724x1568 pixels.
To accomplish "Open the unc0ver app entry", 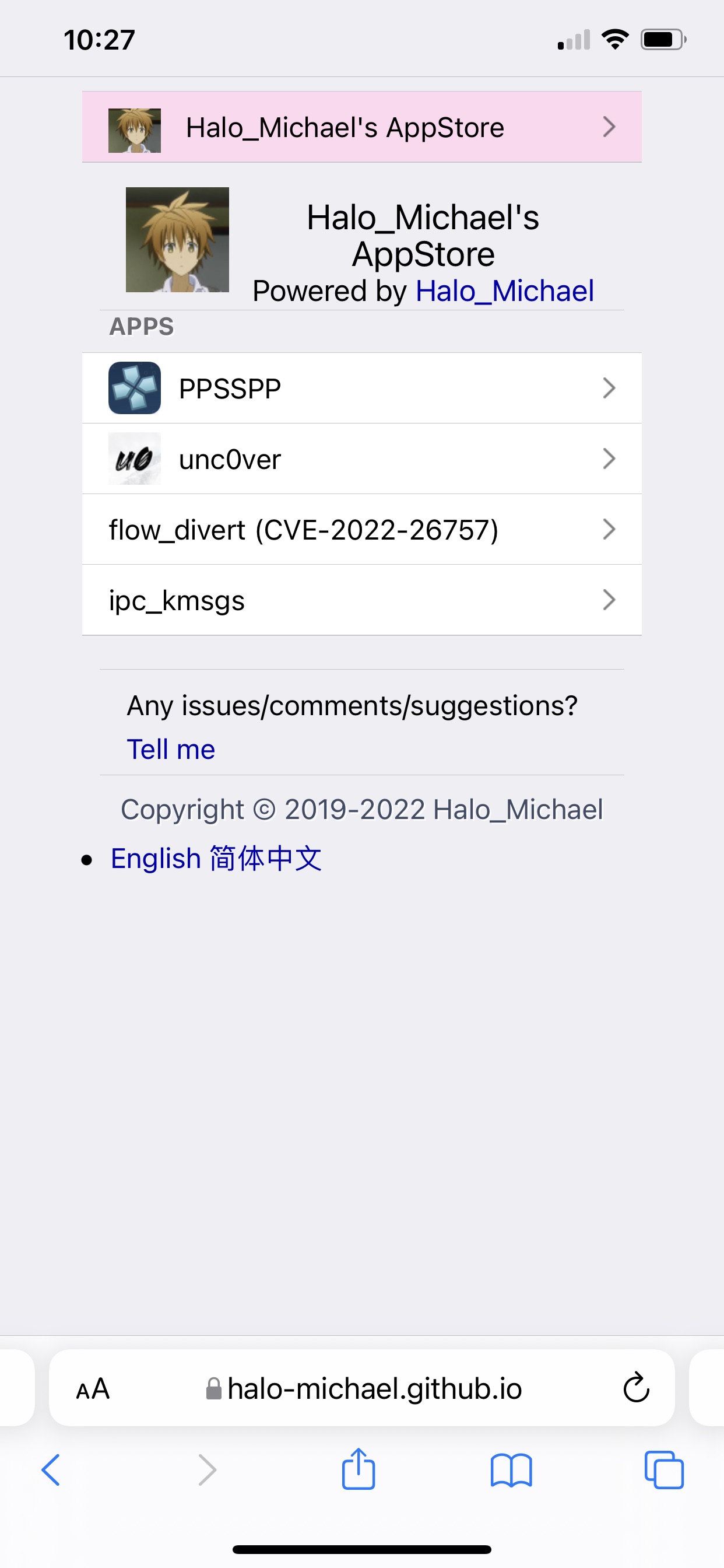I will pyautogui.click(x=361, y=459).
